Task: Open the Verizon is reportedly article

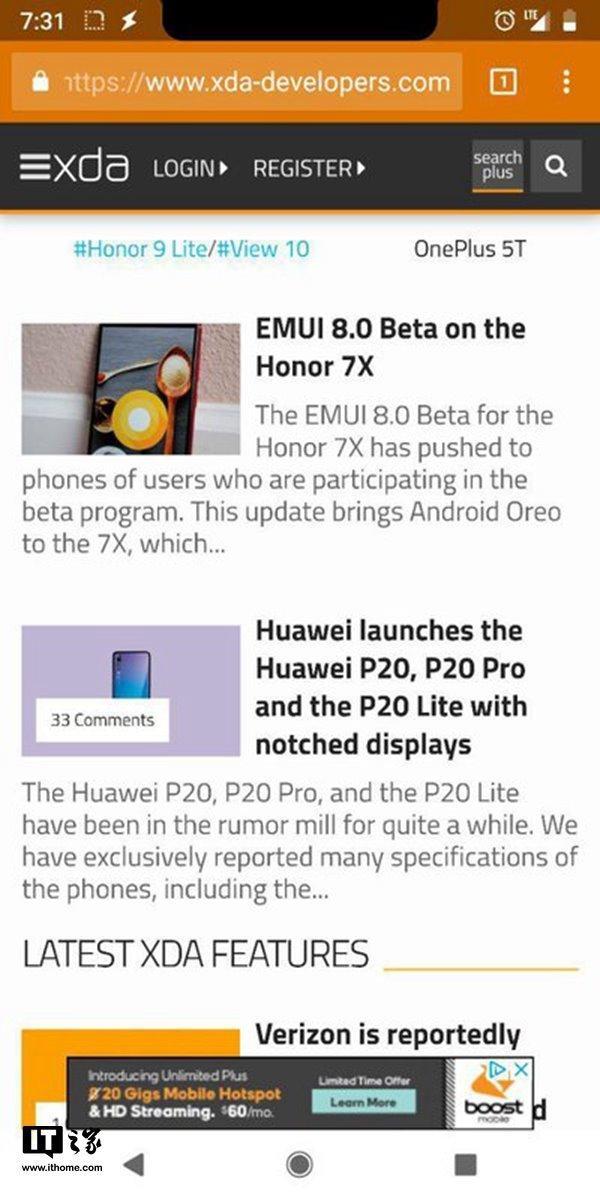Action: pyautogui.click(x=388, y=1034)
